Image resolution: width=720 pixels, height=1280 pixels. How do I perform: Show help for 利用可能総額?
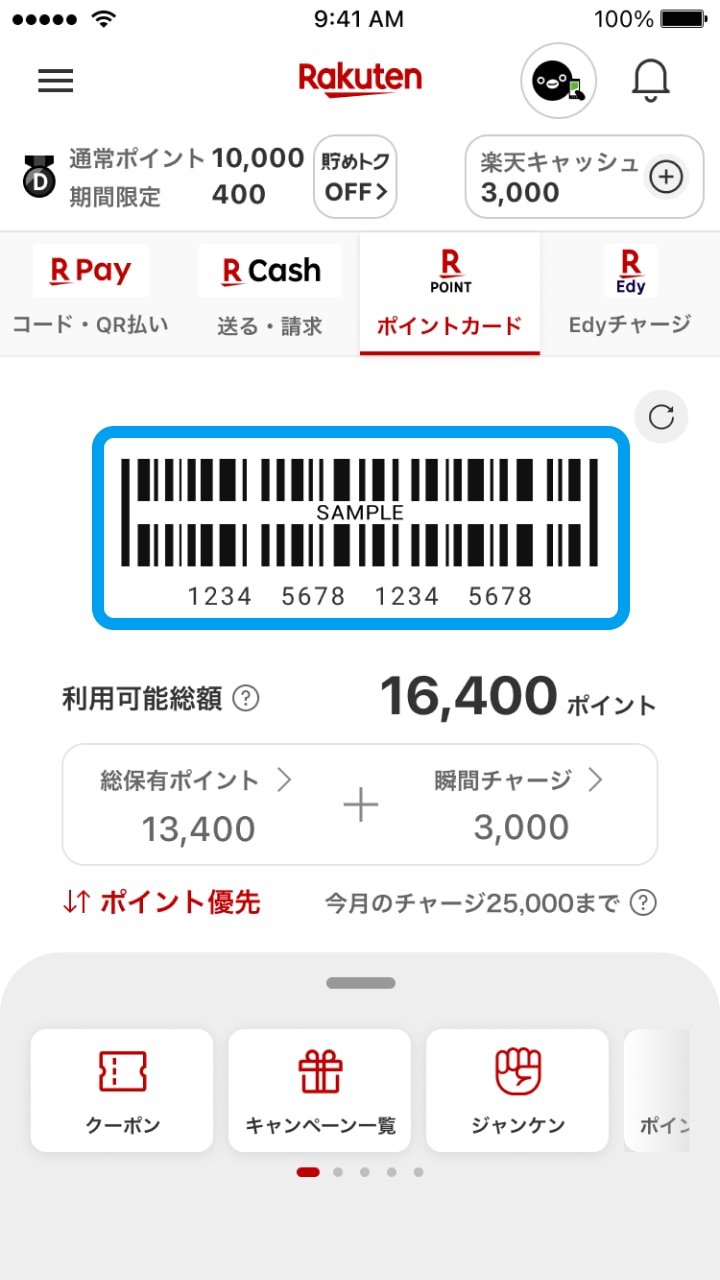coord(245,699)
